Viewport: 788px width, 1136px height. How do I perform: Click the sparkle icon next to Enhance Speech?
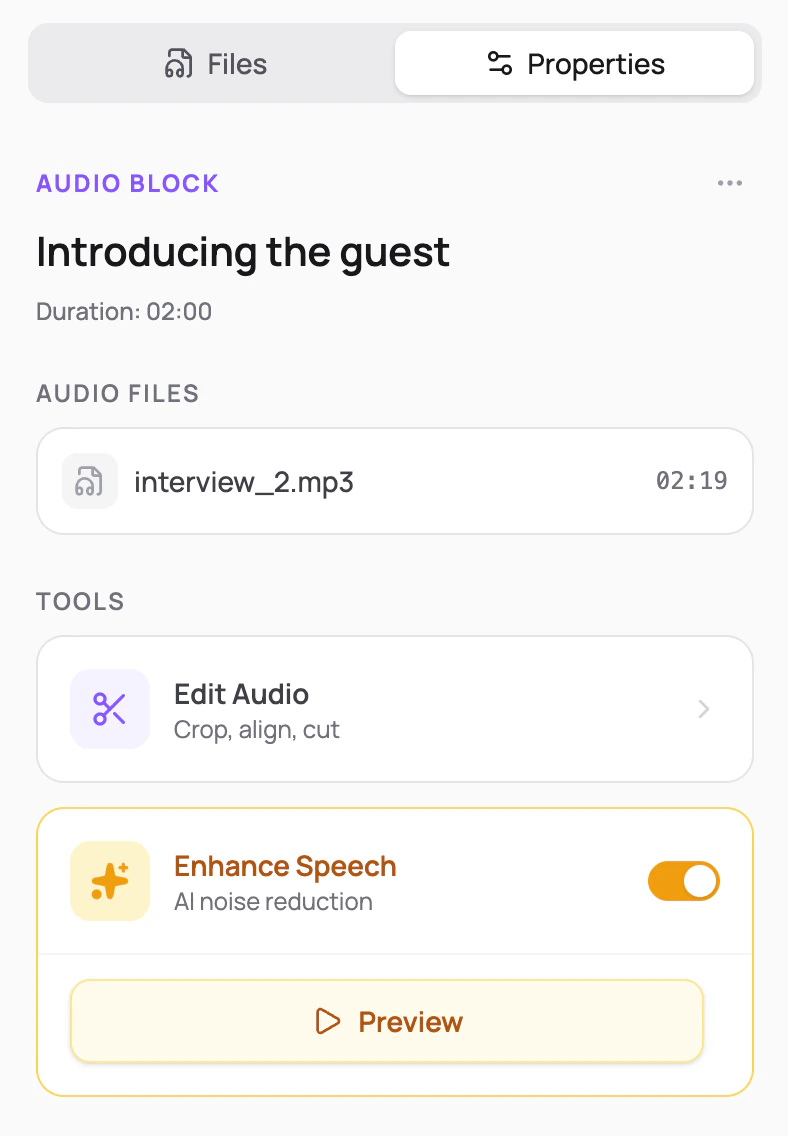pos(110,881)
